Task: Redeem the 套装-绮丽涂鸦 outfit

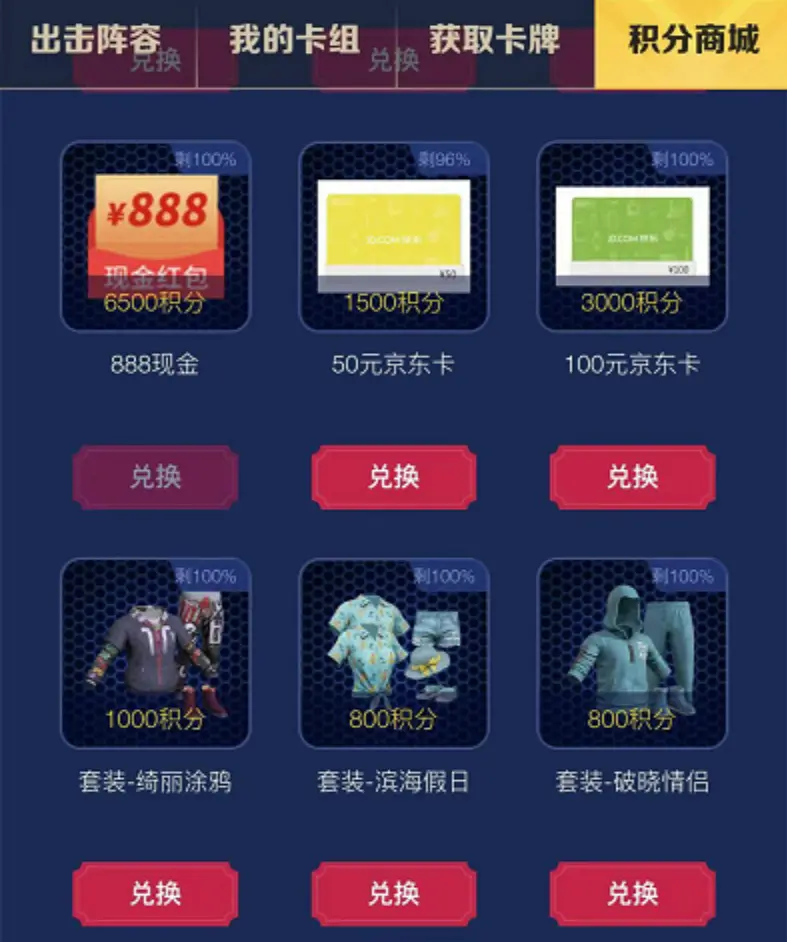Action: (x=155, y=893)
